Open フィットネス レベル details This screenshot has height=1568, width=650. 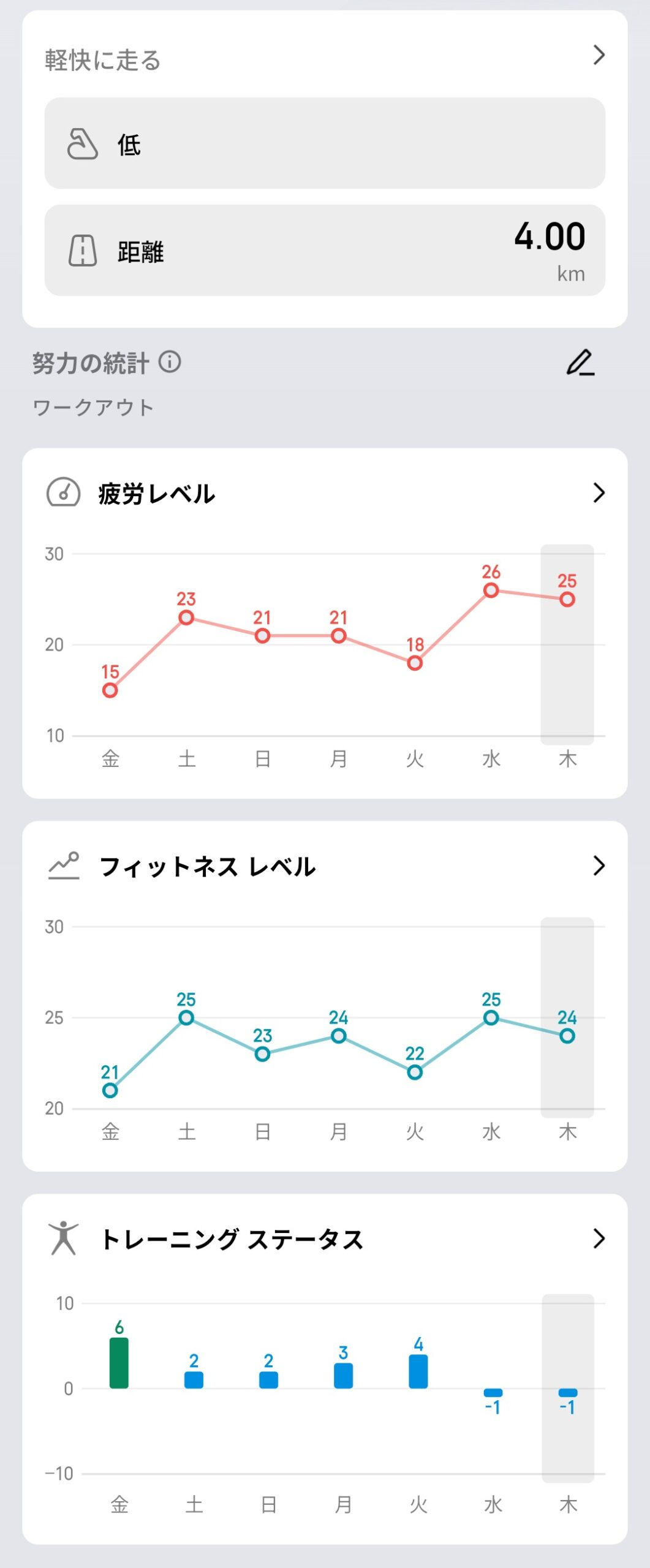(599, 865)
